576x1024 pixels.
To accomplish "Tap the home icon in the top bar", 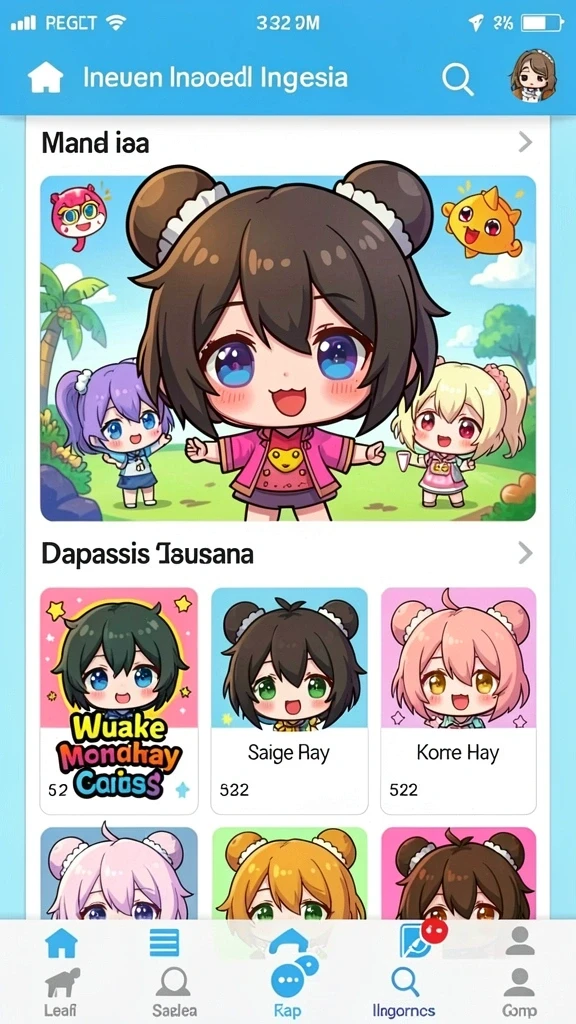I will click(46, 78).
